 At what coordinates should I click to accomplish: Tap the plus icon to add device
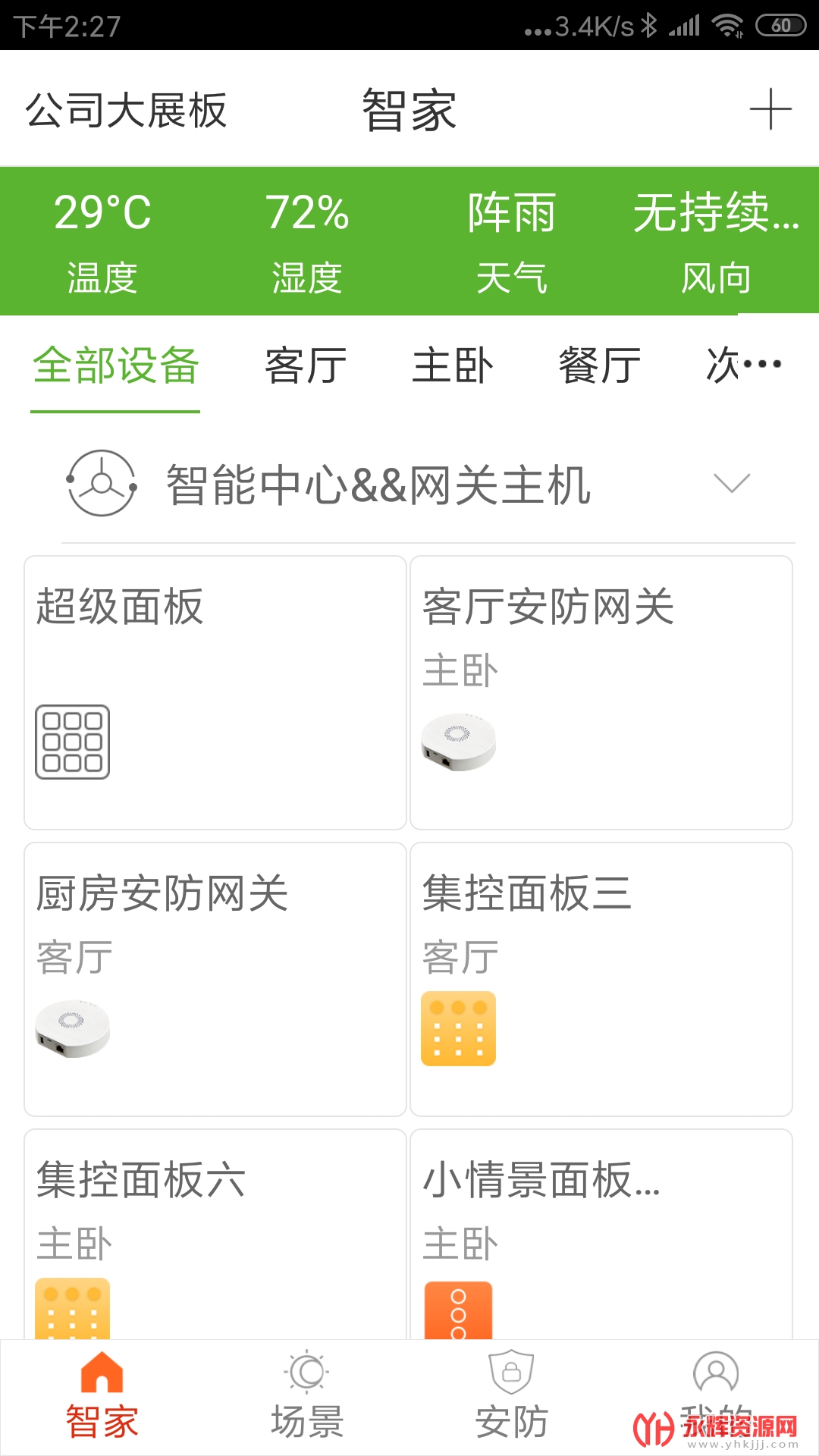[770, 109]
